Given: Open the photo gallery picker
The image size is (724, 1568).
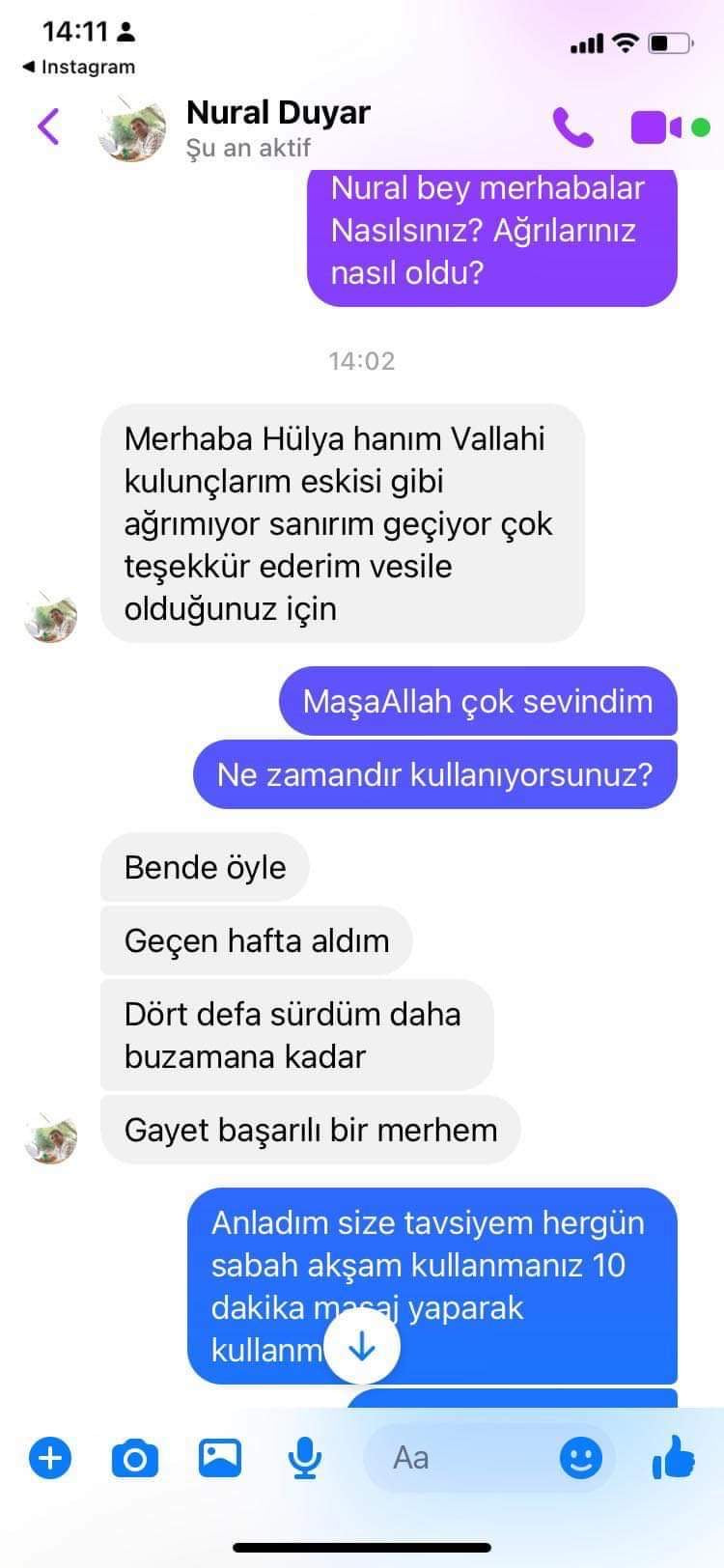Looking at the screenshot, I should point(220,1458).
